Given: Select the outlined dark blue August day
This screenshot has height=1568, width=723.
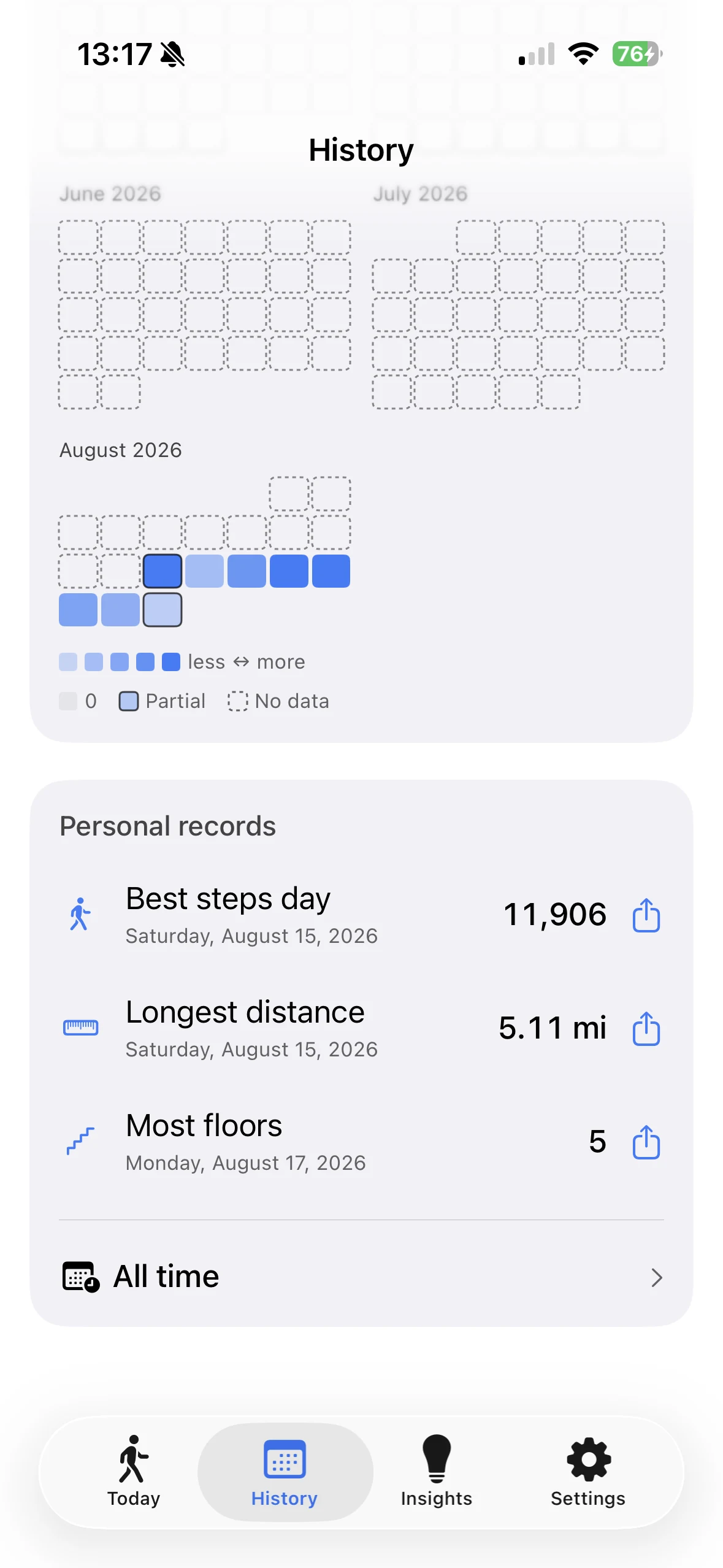Looking at the screenshot, I should tap(163, 571).
